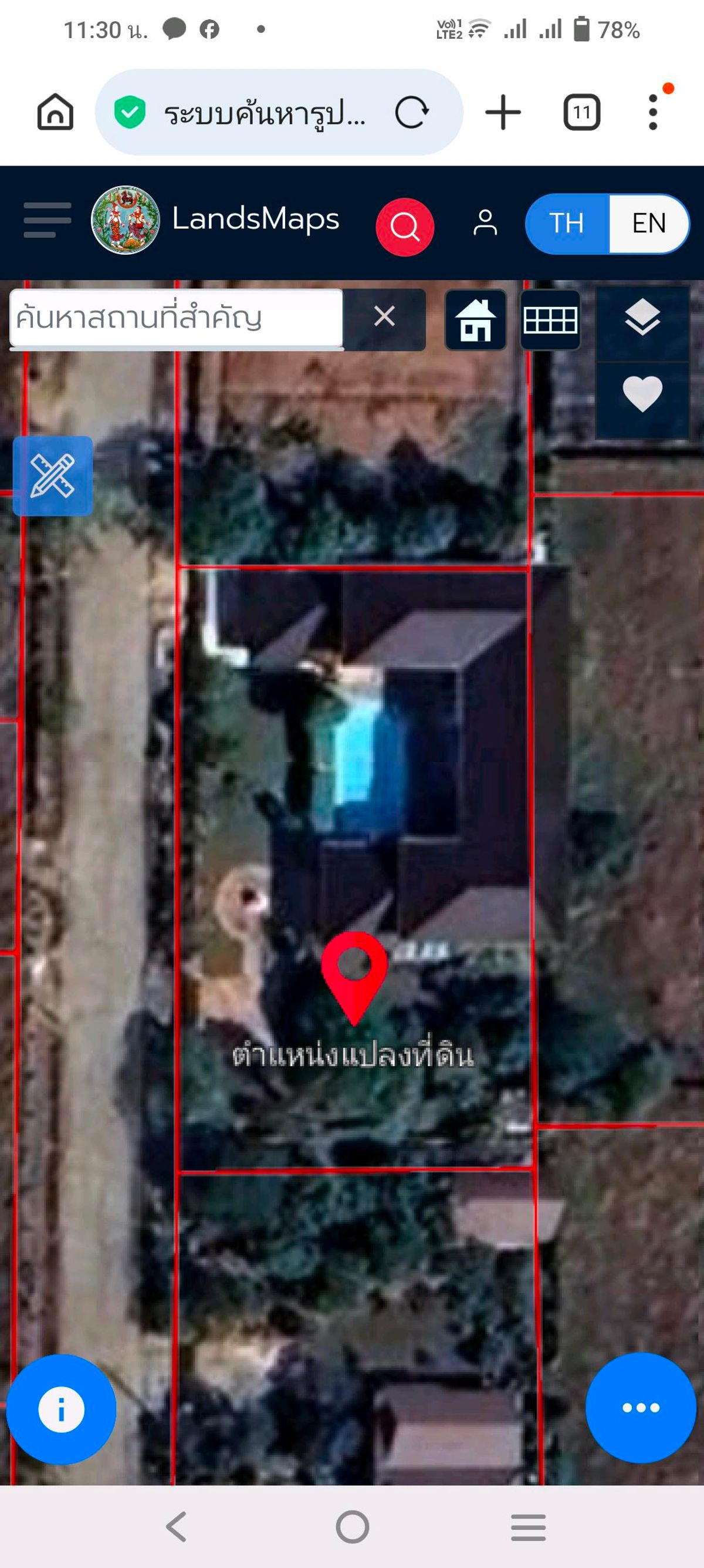Tap the grid icon on the map toolbar
The image size is (704, 1568).
click(x=550, y=319)
